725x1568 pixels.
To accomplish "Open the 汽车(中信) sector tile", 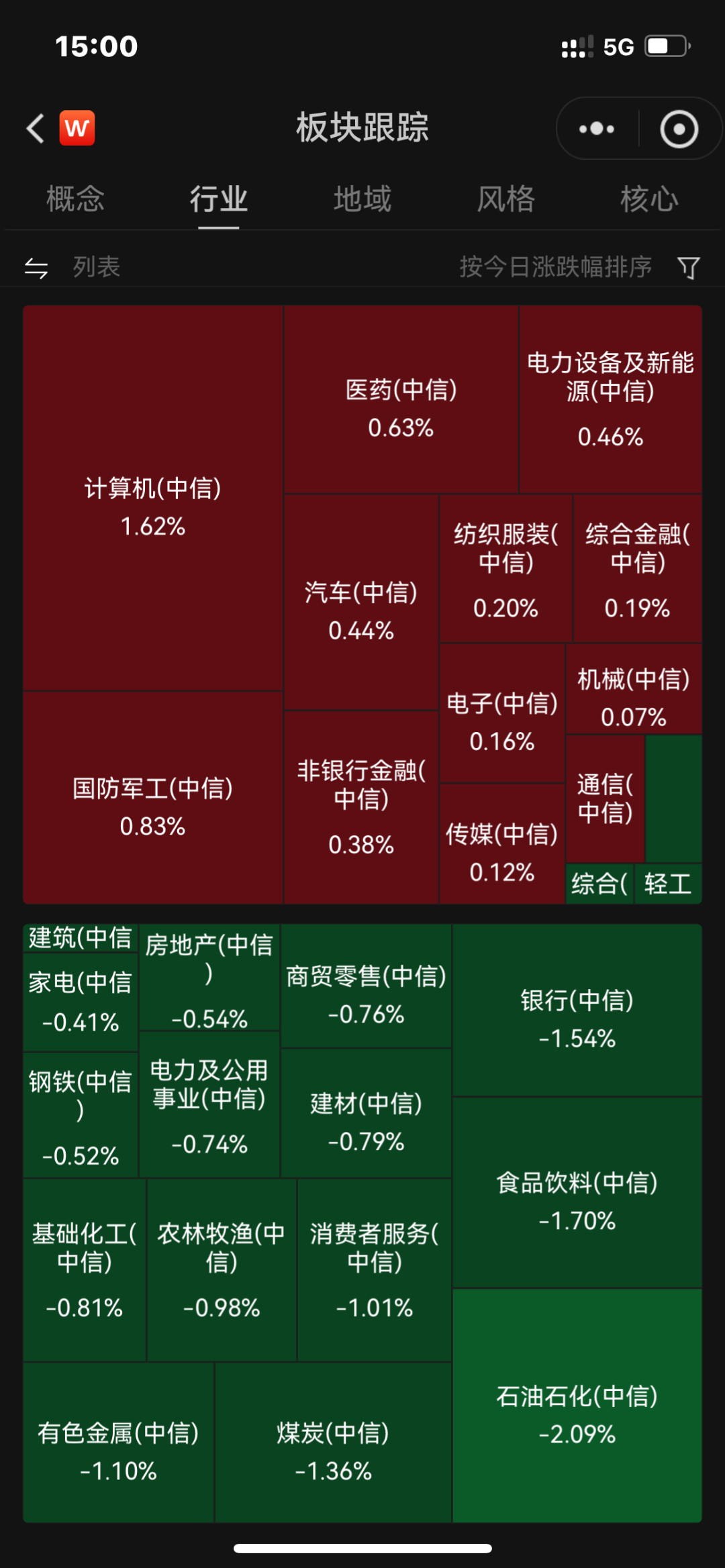I will 361,603.
